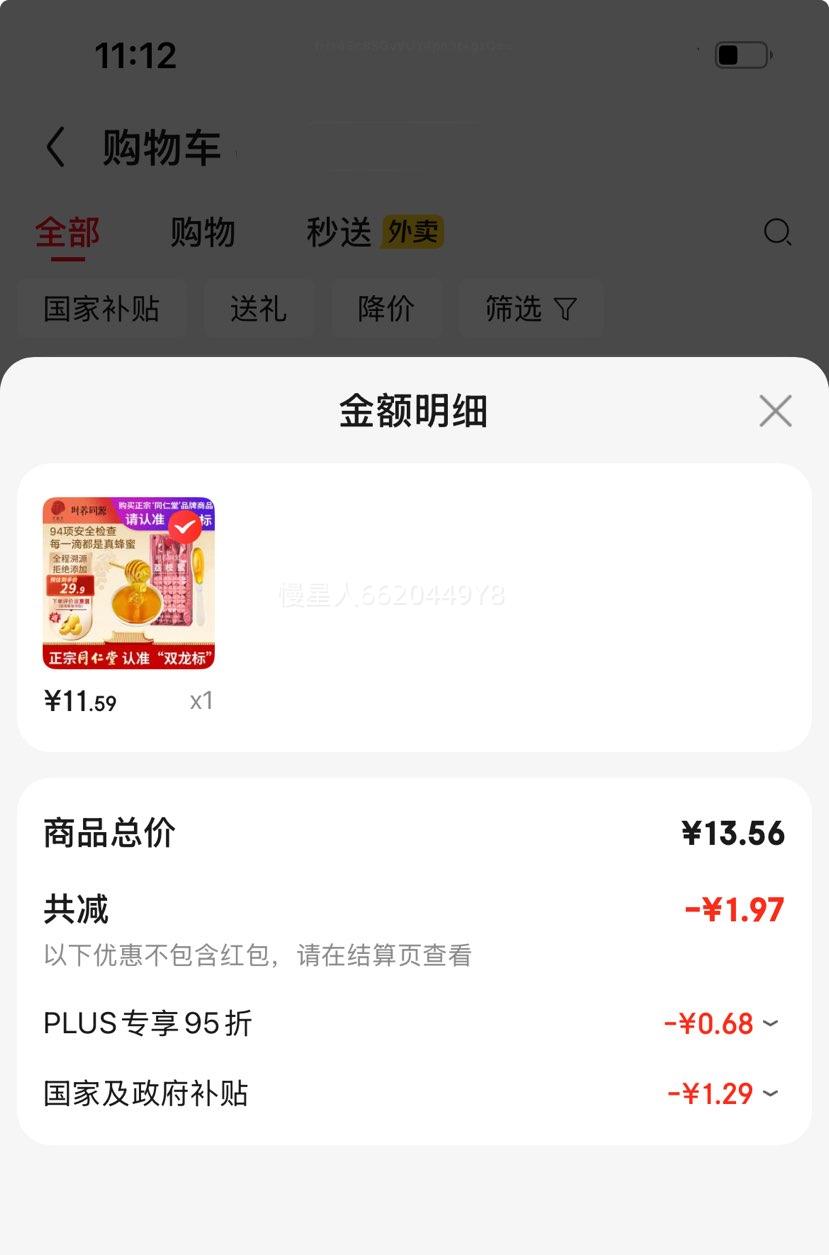The height and width of the screenshot is (1255, 829).
Task: Switch to the 秒送 外卖 tab
Action: [374, 233]
